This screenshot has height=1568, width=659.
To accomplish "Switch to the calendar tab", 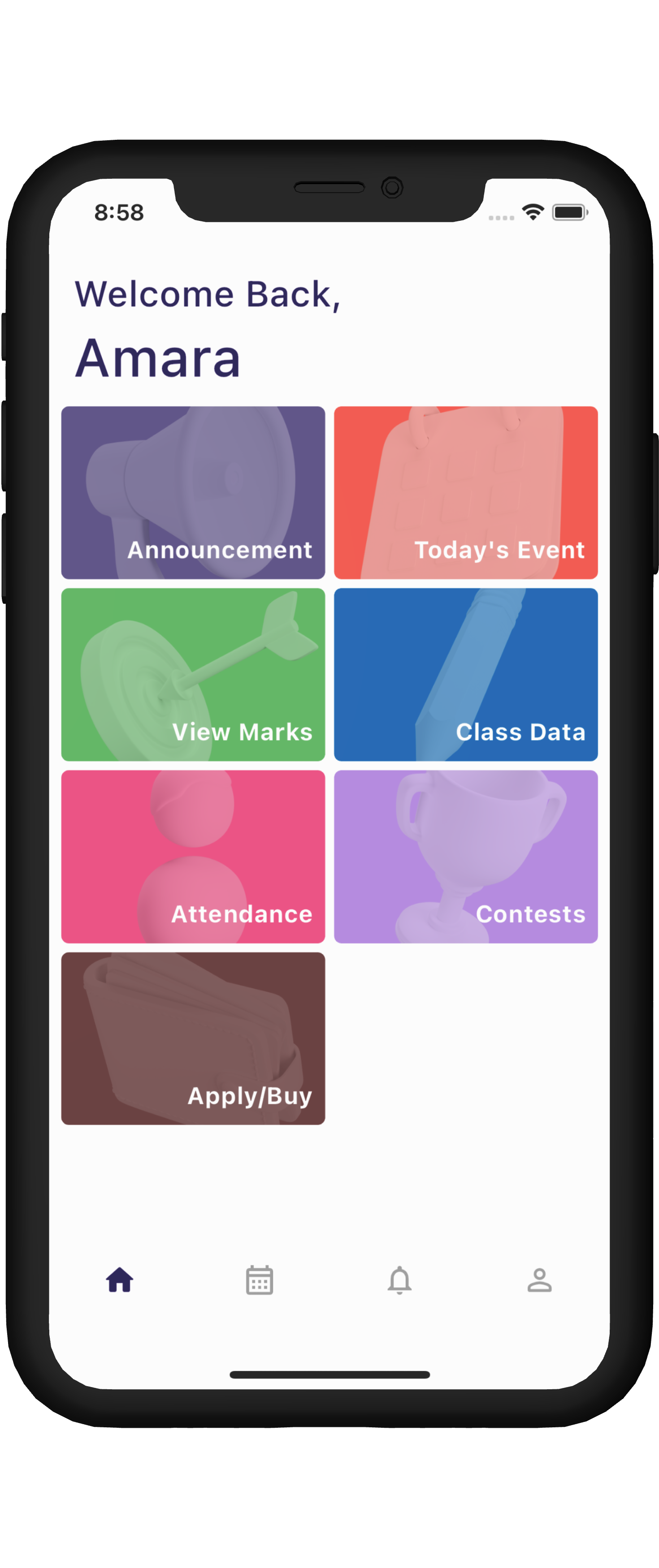I will [x=260, y=1280].
